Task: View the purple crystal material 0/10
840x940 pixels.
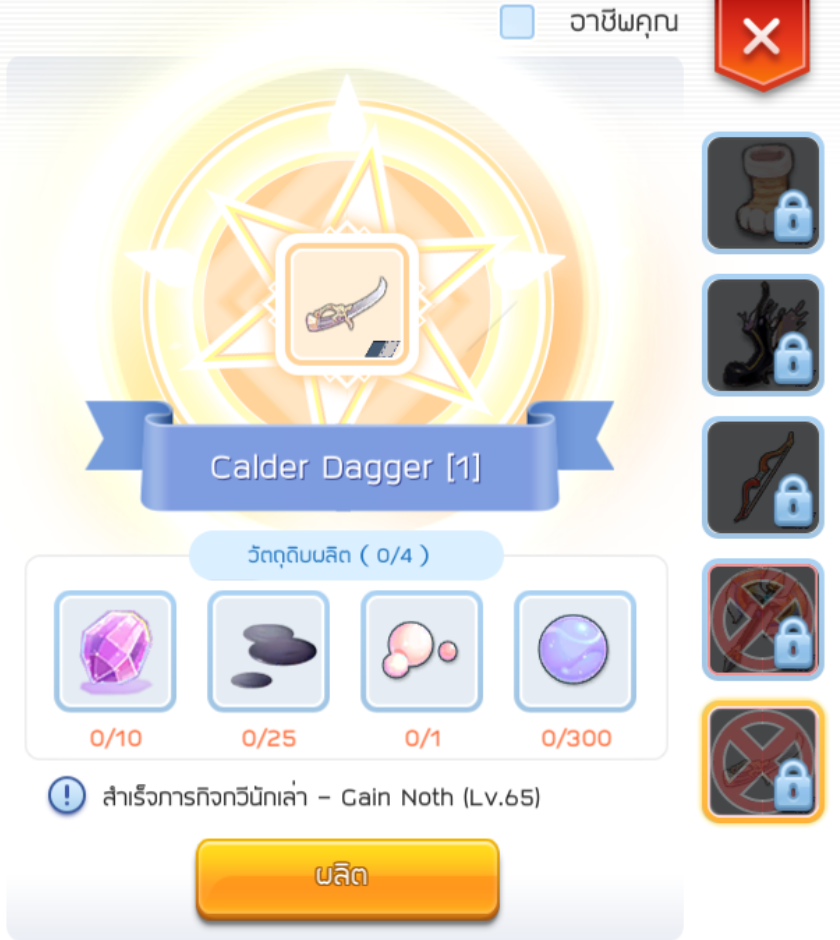Action: (115, 650)
